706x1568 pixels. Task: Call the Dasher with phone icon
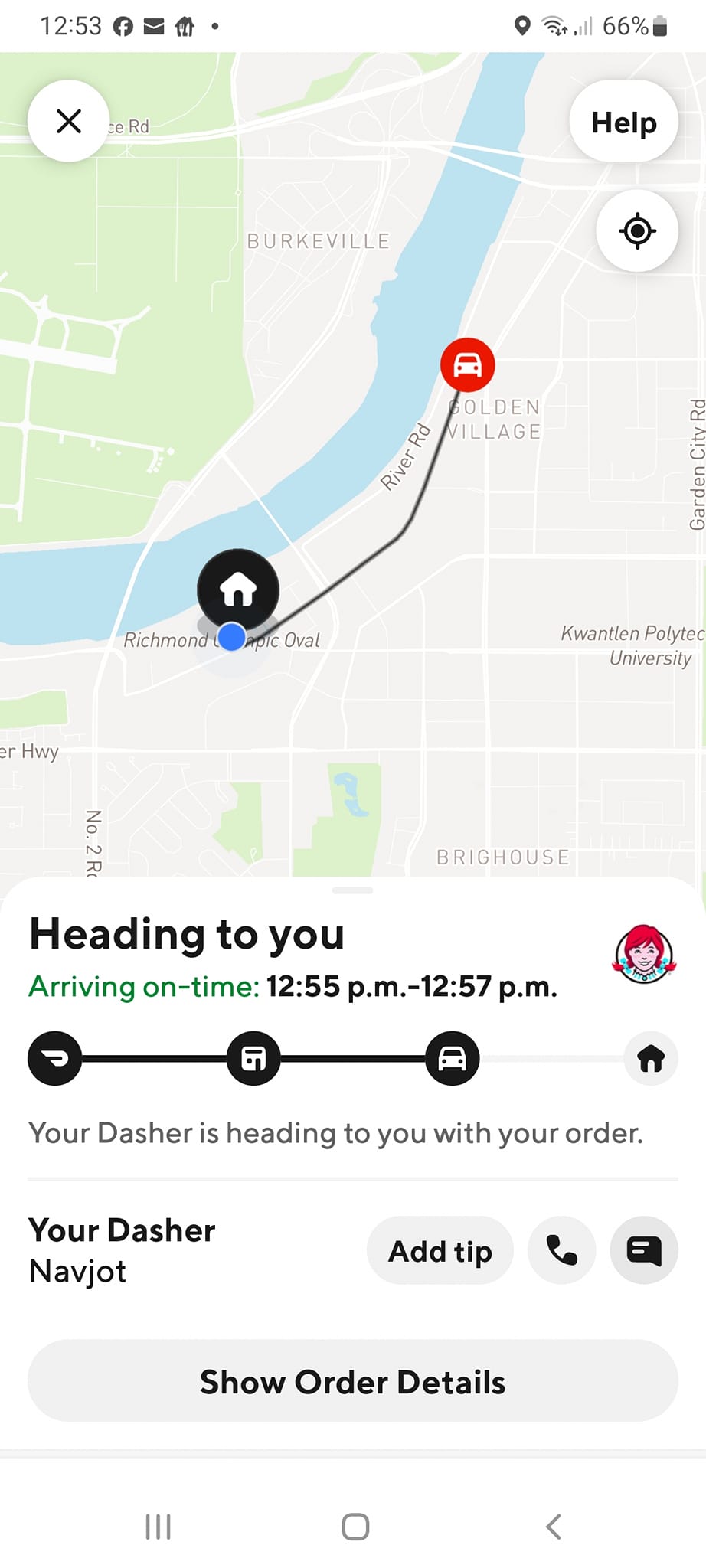click(x=561, y=1251)
